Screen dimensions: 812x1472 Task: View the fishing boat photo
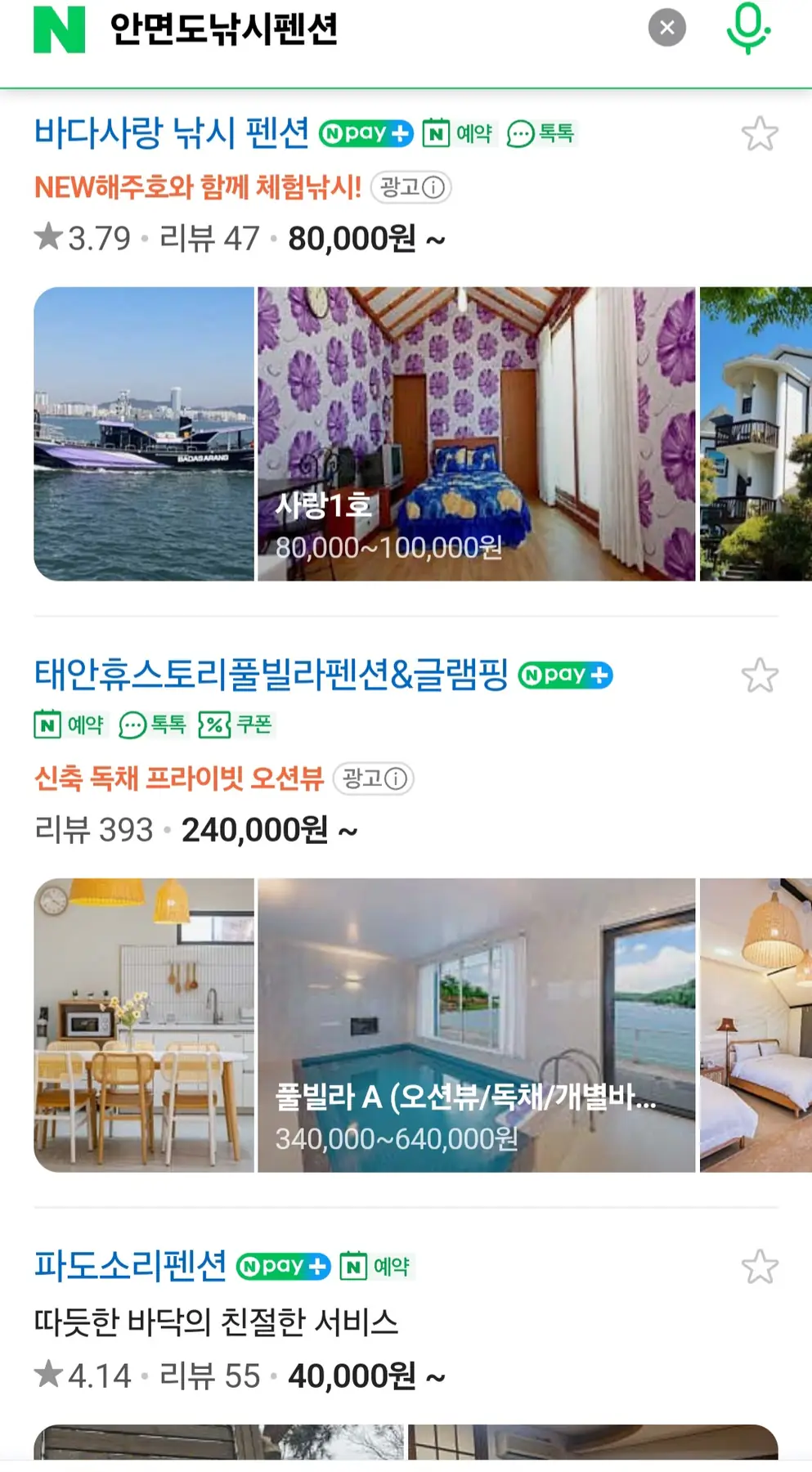(144, 433)
